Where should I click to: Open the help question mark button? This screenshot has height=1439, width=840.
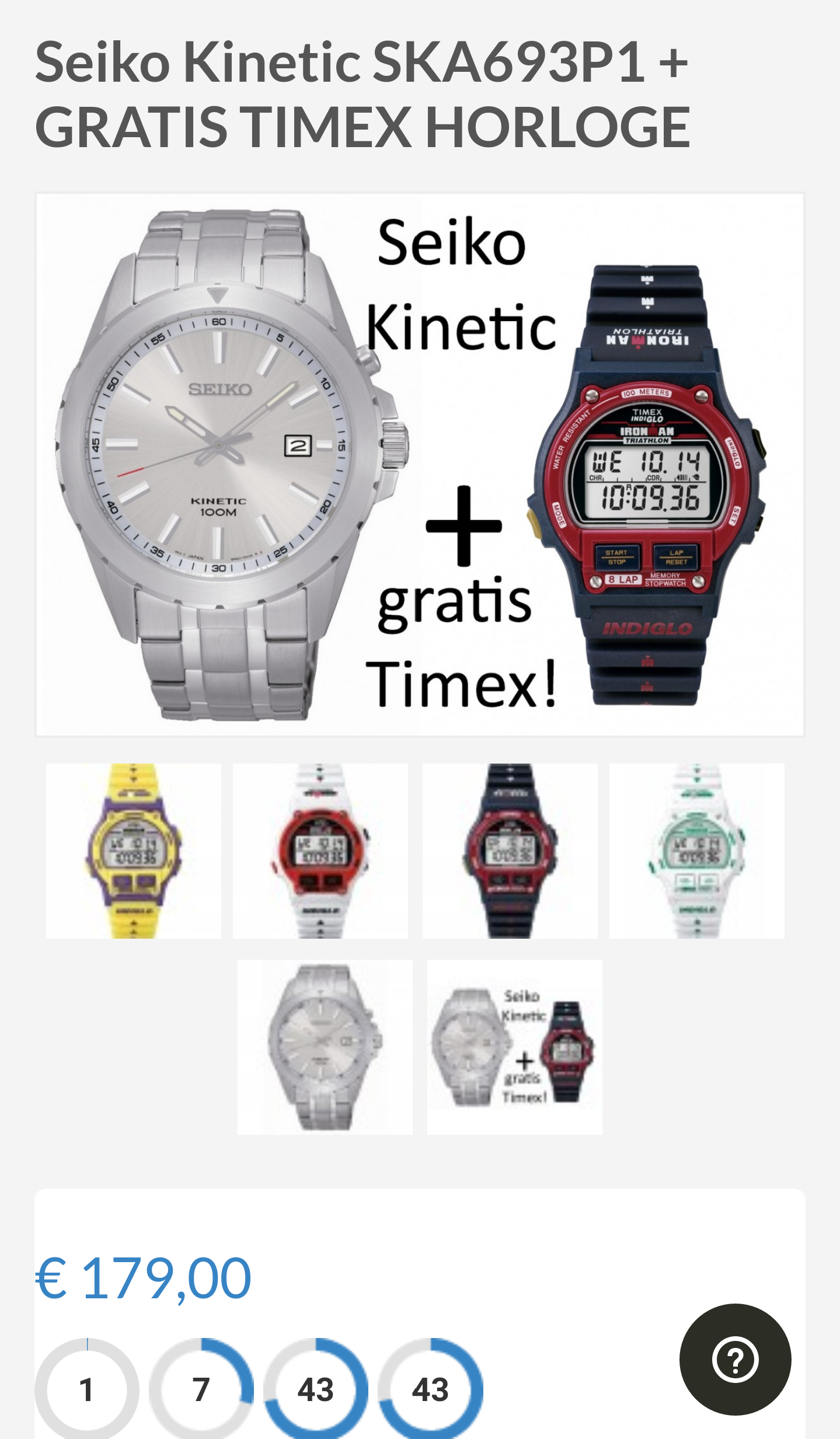click(736, 1359)
